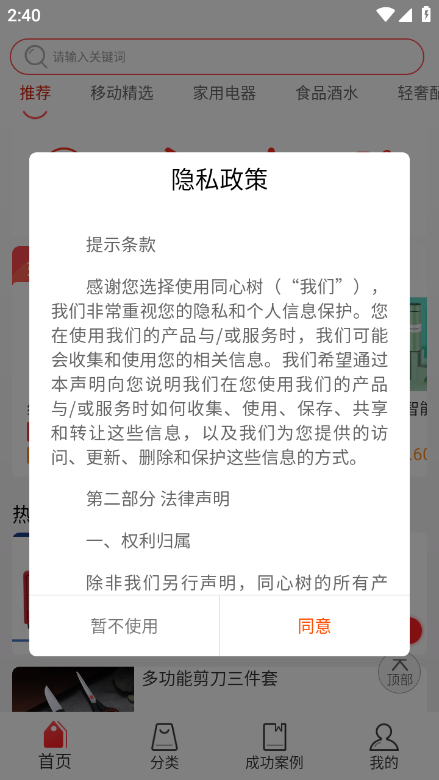Agree to the privacy policy with 同意
The height and width of the screenshot is (780, 439).
314,626
